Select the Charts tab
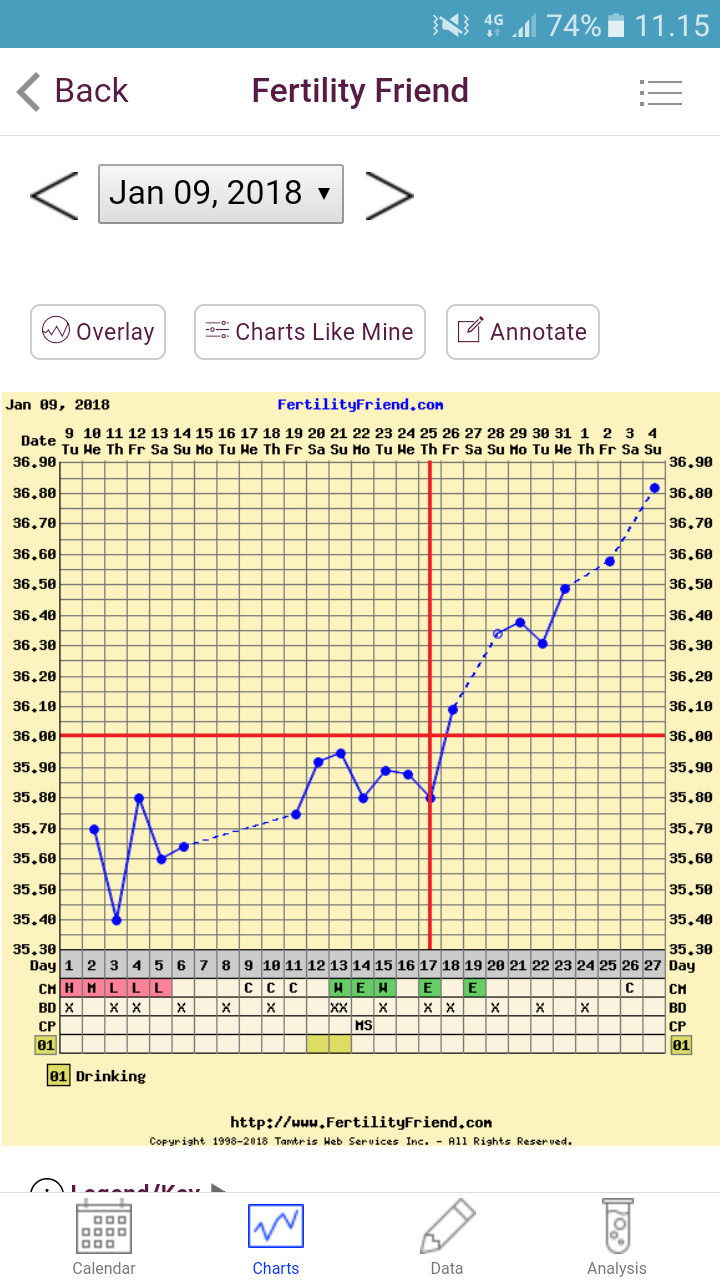The width and height of the screenshot is (720, 1280). point(275,1240)
